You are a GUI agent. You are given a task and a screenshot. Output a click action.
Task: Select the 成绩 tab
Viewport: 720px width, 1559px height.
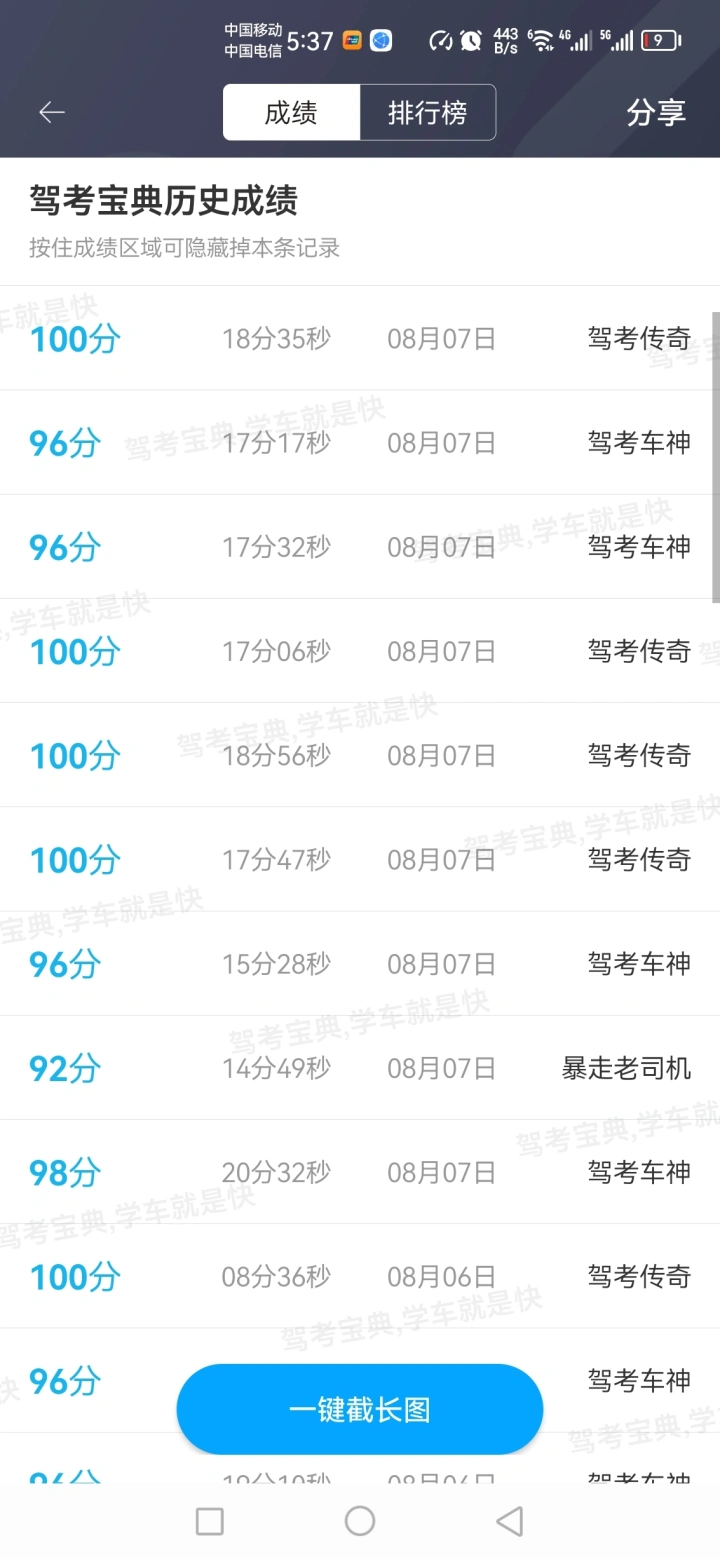[291, 112]
